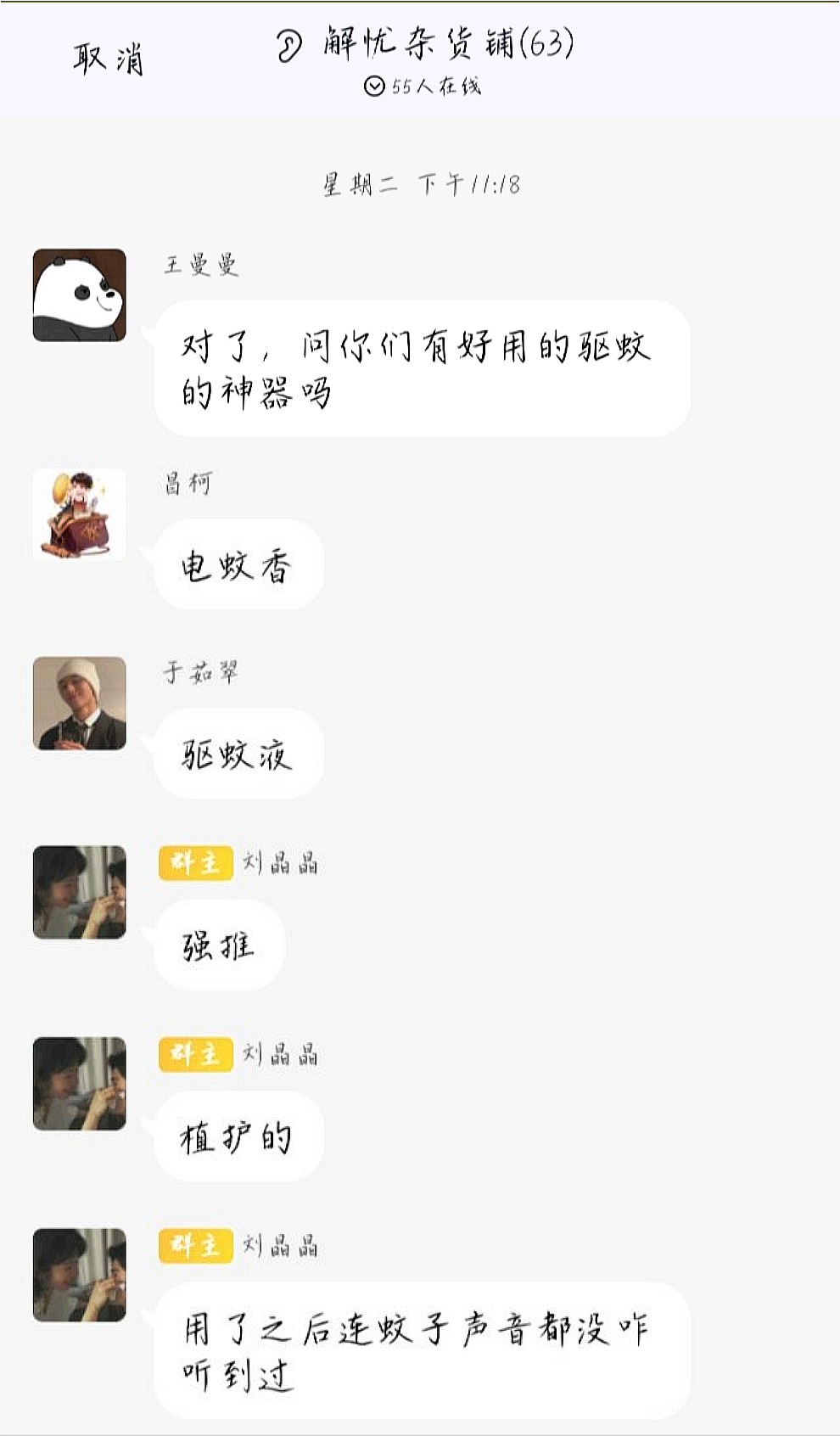
Task: Open 刘晶晶's avatar beside the 强推 message
Action: (x=79, y=892)
